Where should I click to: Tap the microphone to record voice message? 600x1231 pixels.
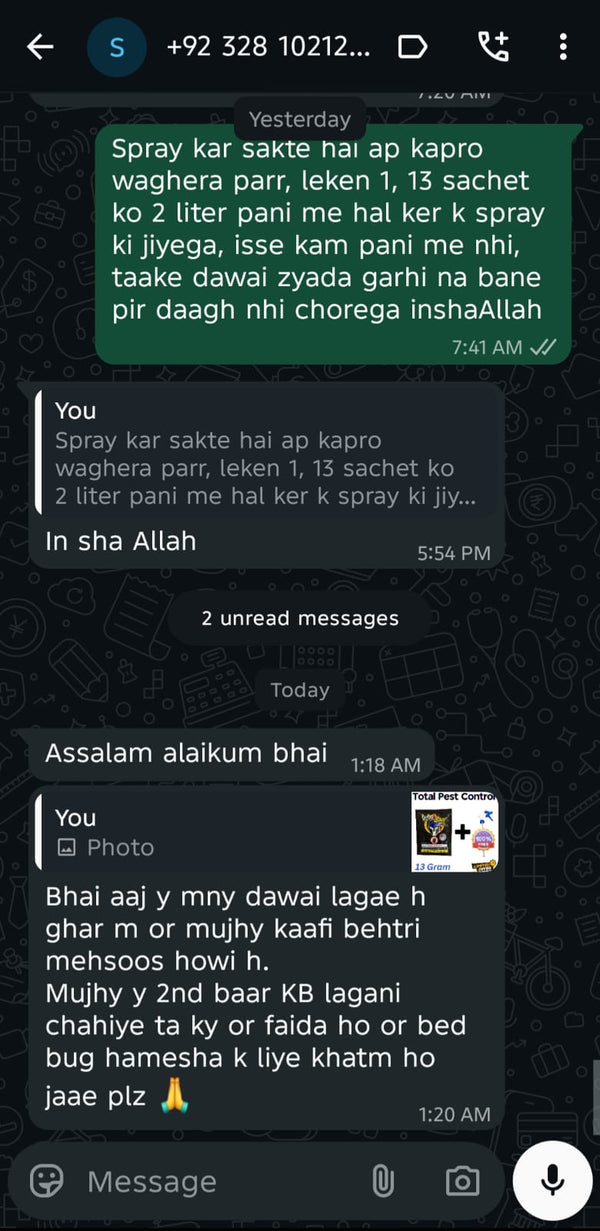tap(552, 1180)
